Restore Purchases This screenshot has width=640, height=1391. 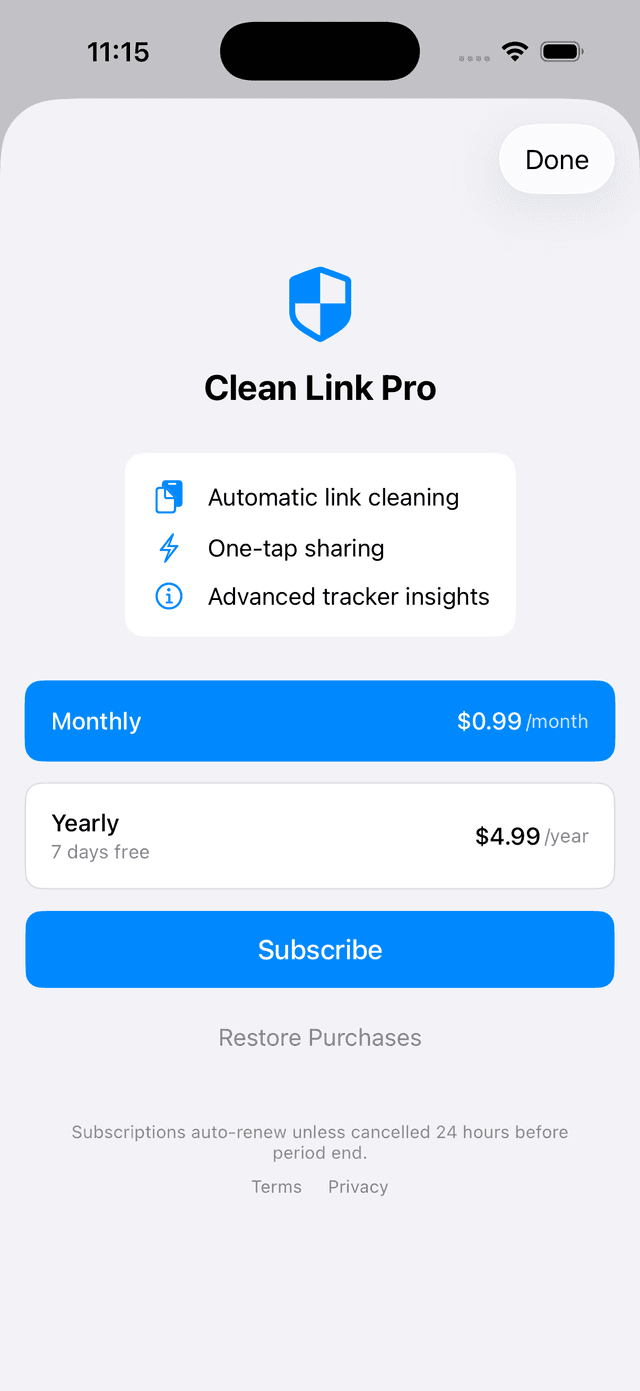click(320, 1038)
